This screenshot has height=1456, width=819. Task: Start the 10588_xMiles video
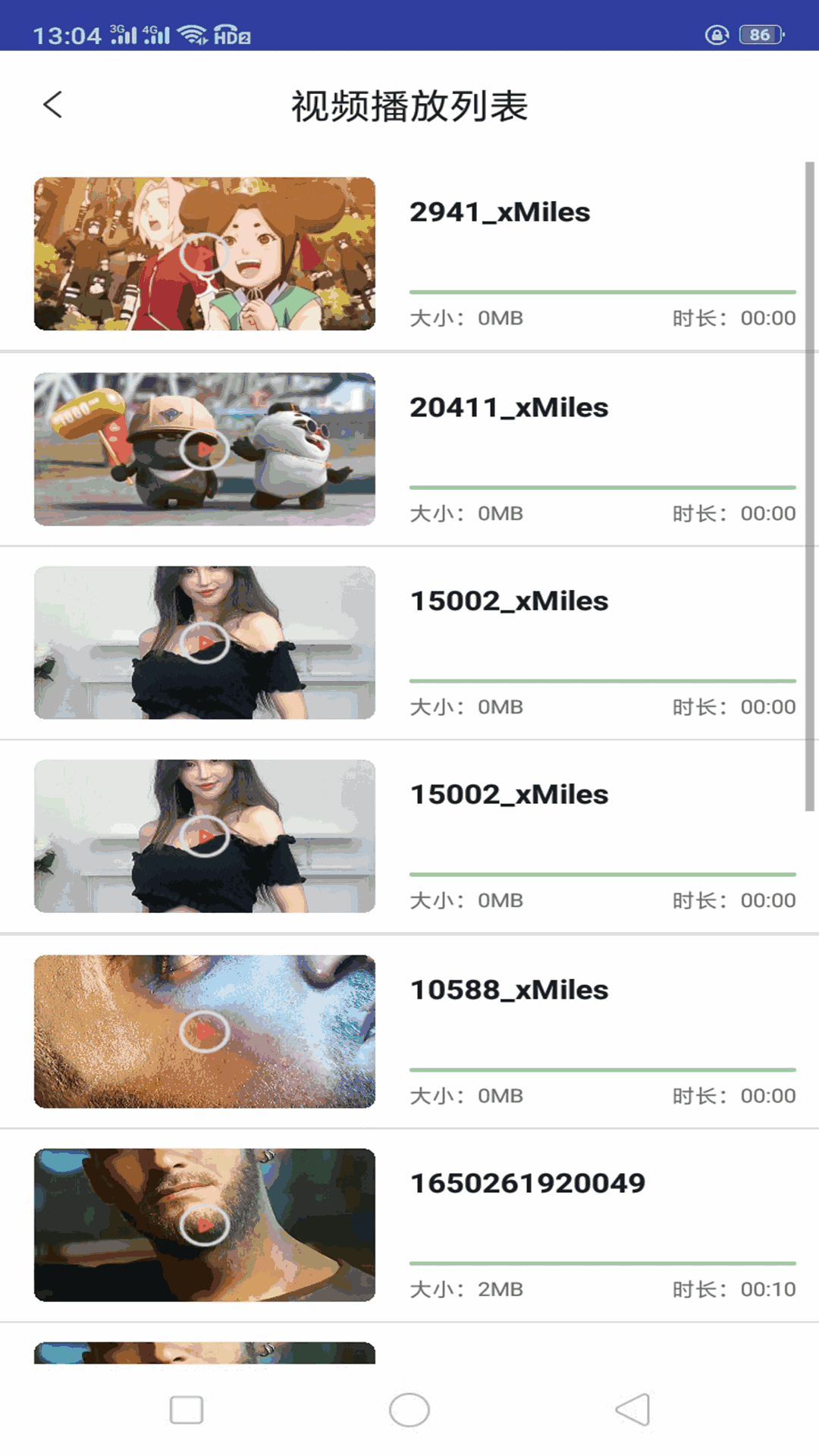204,1031
